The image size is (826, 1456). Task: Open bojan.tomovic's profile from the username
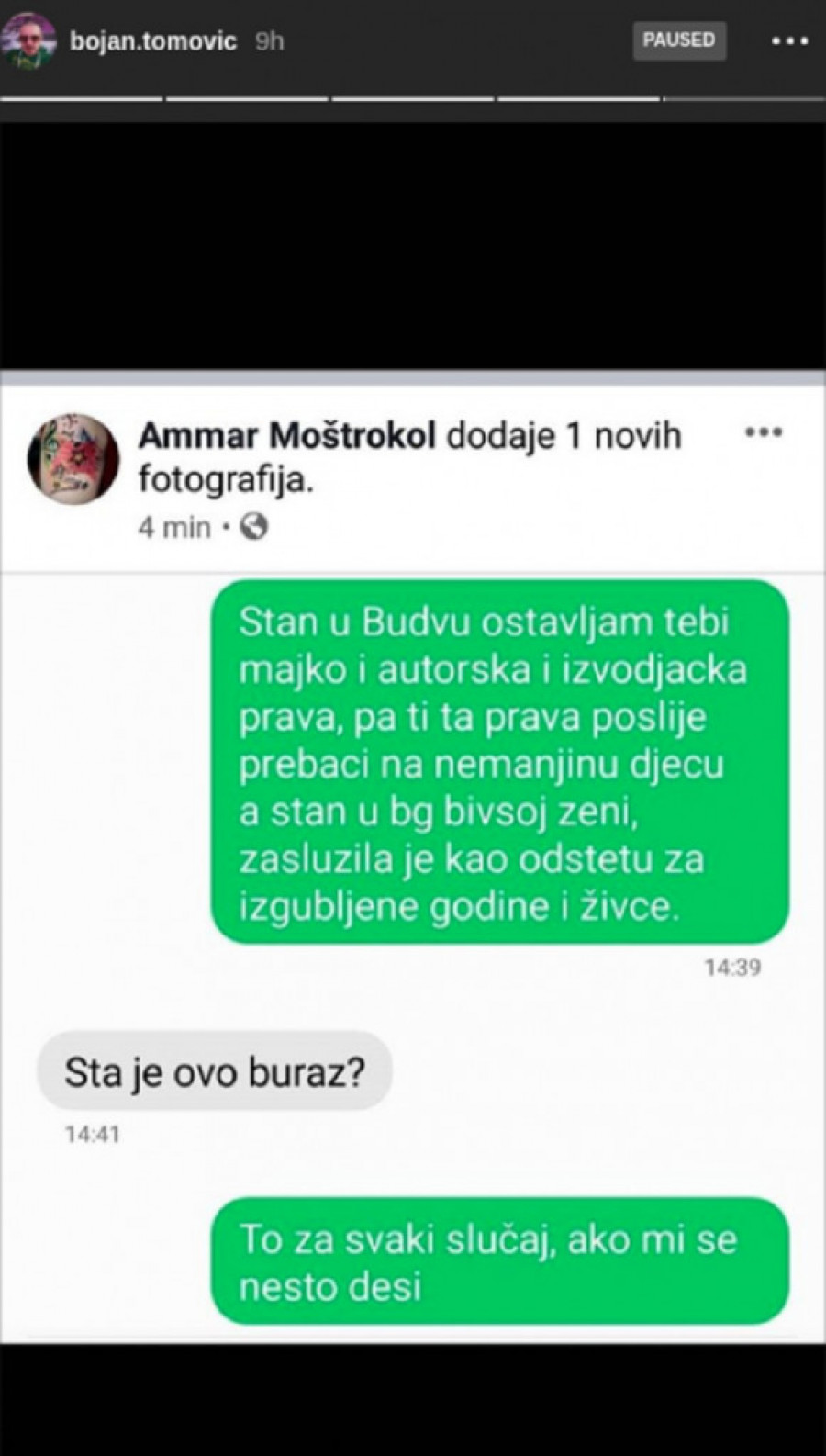[x=153, y=41]
